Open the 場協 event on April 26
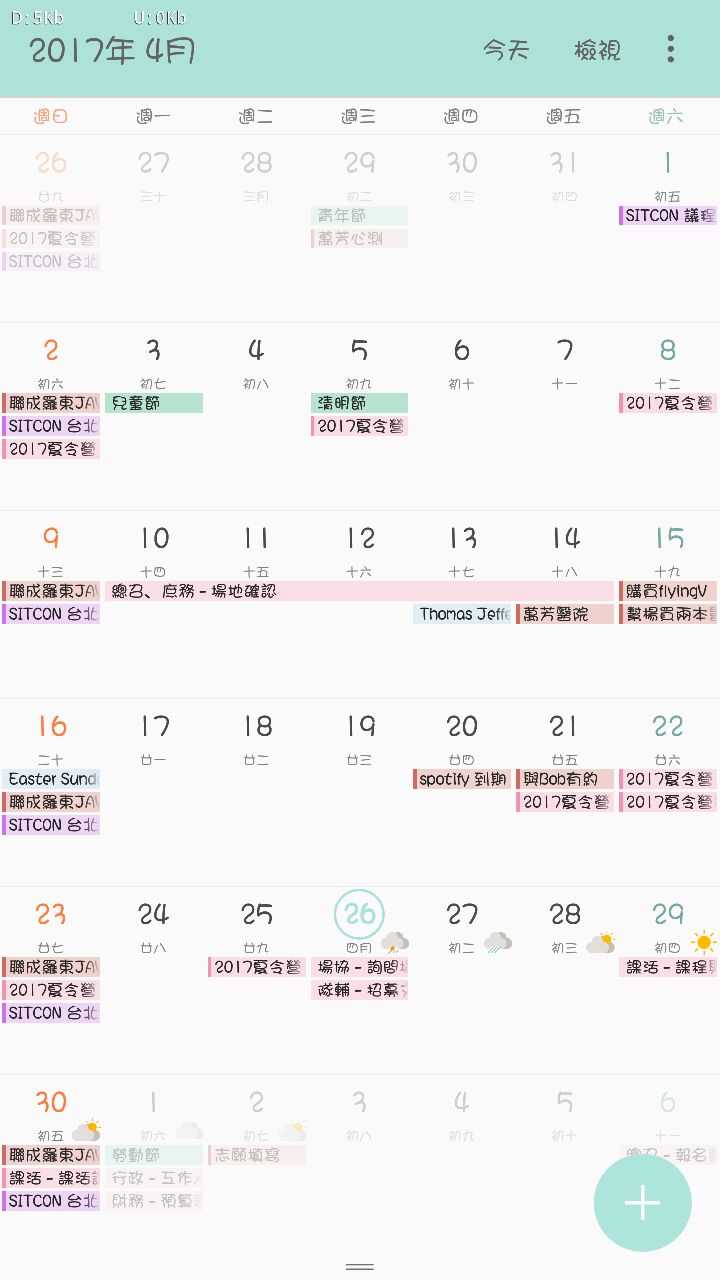The height and width of the screenshot is (1280, 720). coord(359,967)
